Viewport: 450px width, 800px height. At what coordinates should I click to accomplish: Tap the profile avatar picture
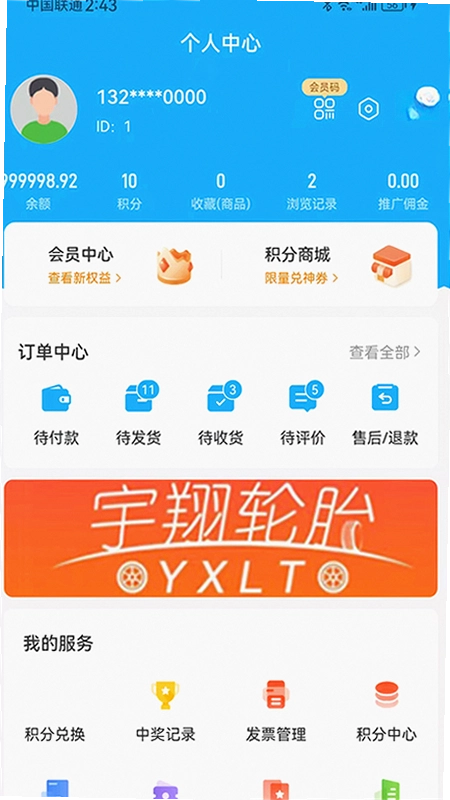pos(44,109)
